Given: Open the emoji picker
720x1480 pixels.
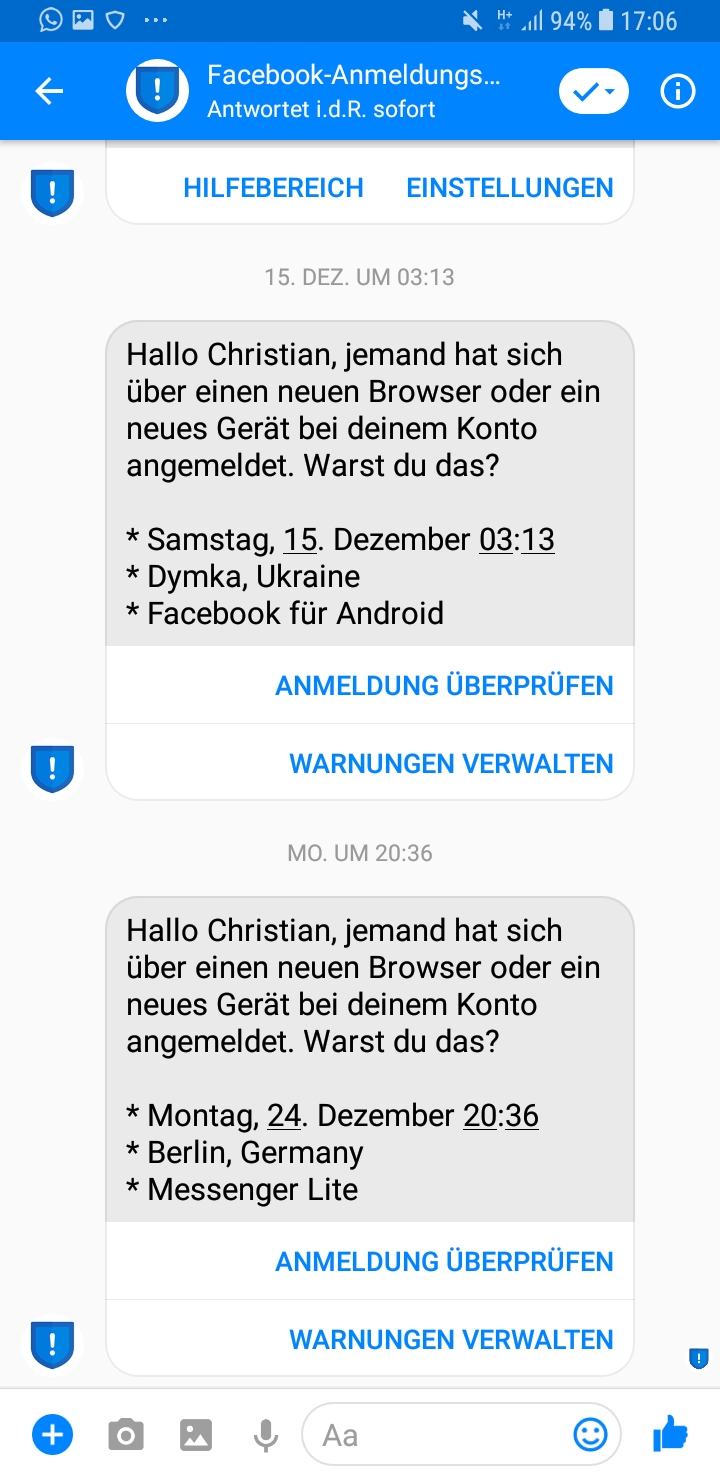Looking at the screenshot, I should click(590, 1436).
